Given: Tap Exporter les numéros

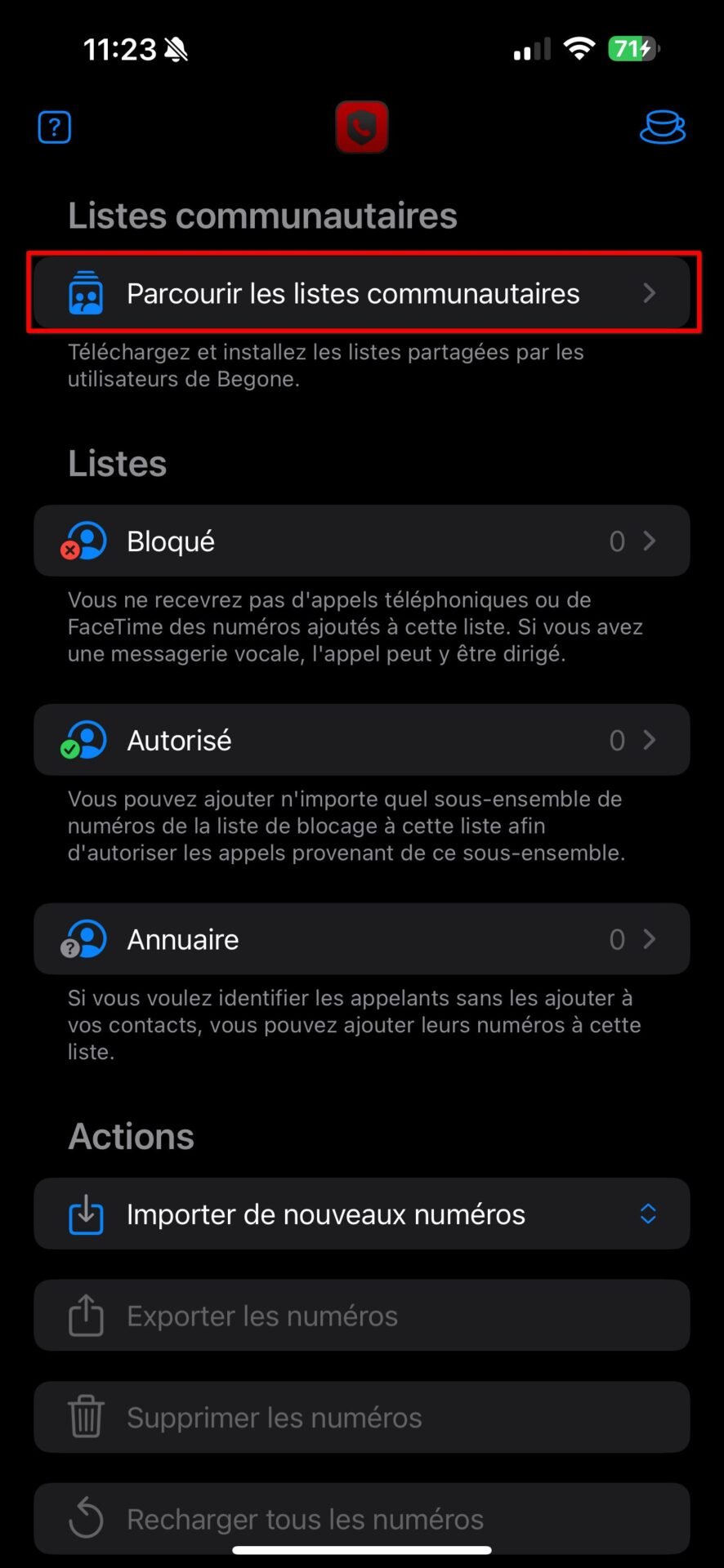Looking at the screenshot, I should click(362, 1315).
